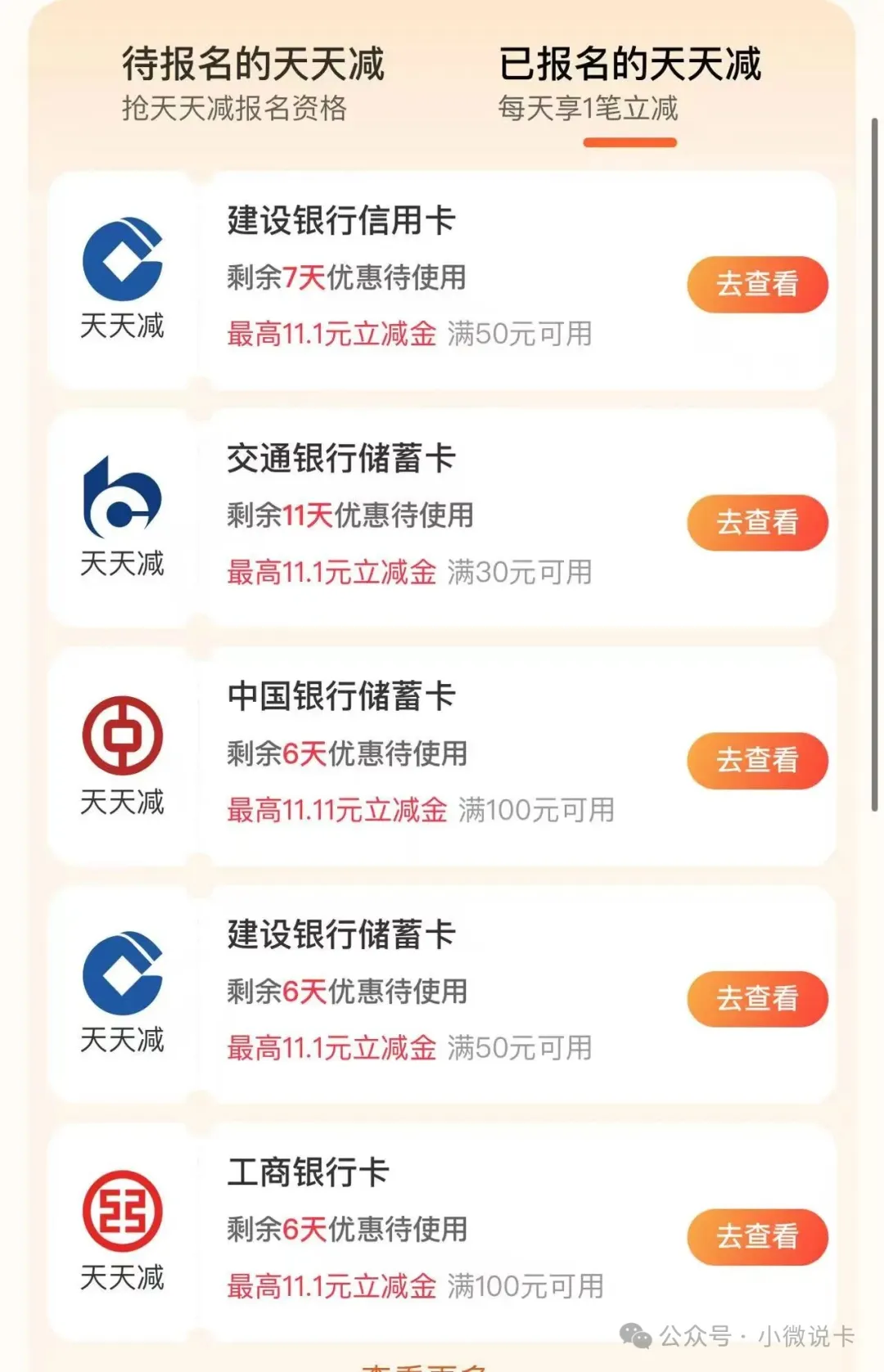Check 建设银行储蓄卡 discount with 去查看
The image size is (884, 1372).
[x=757, y=998]
